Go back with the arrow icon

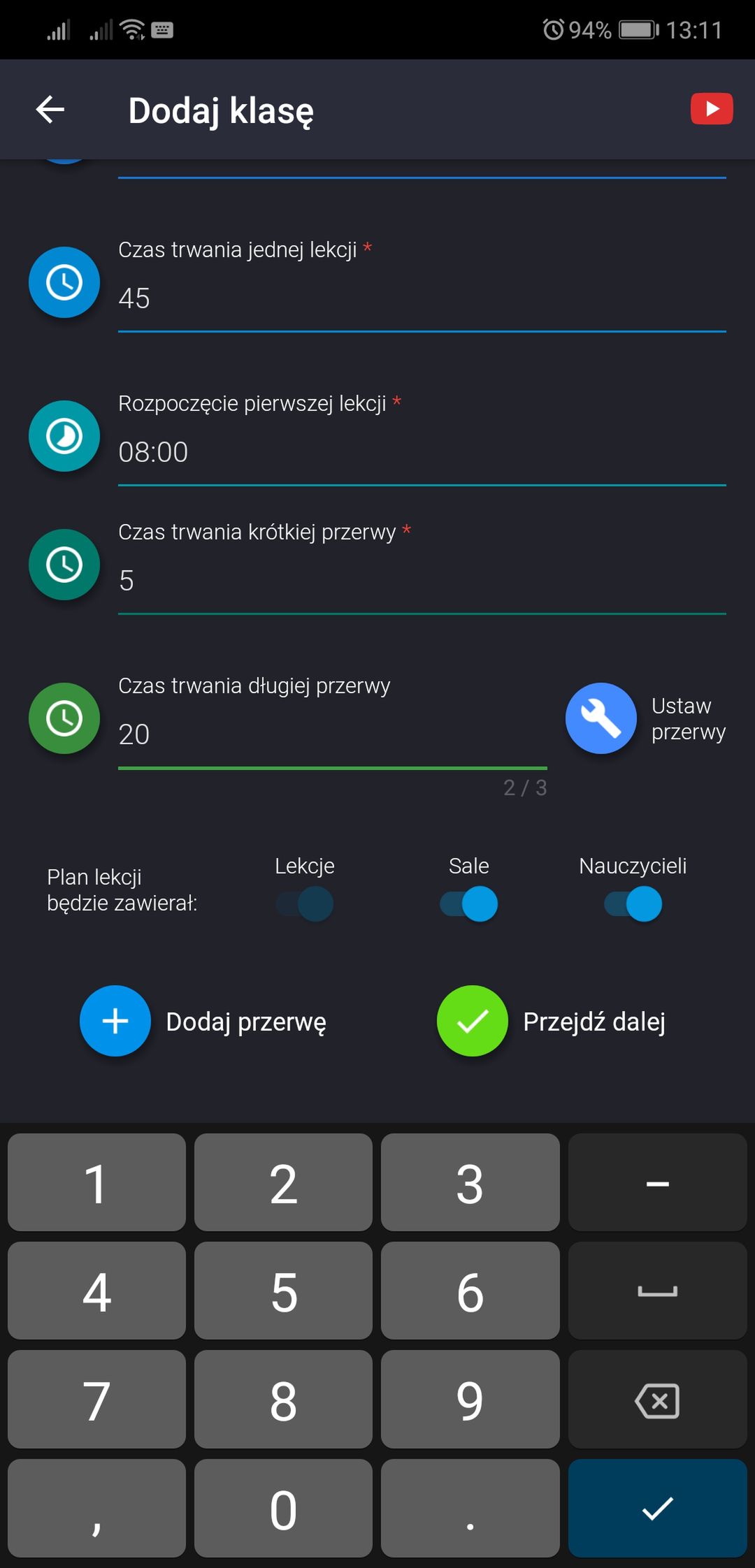click(50, 110)
